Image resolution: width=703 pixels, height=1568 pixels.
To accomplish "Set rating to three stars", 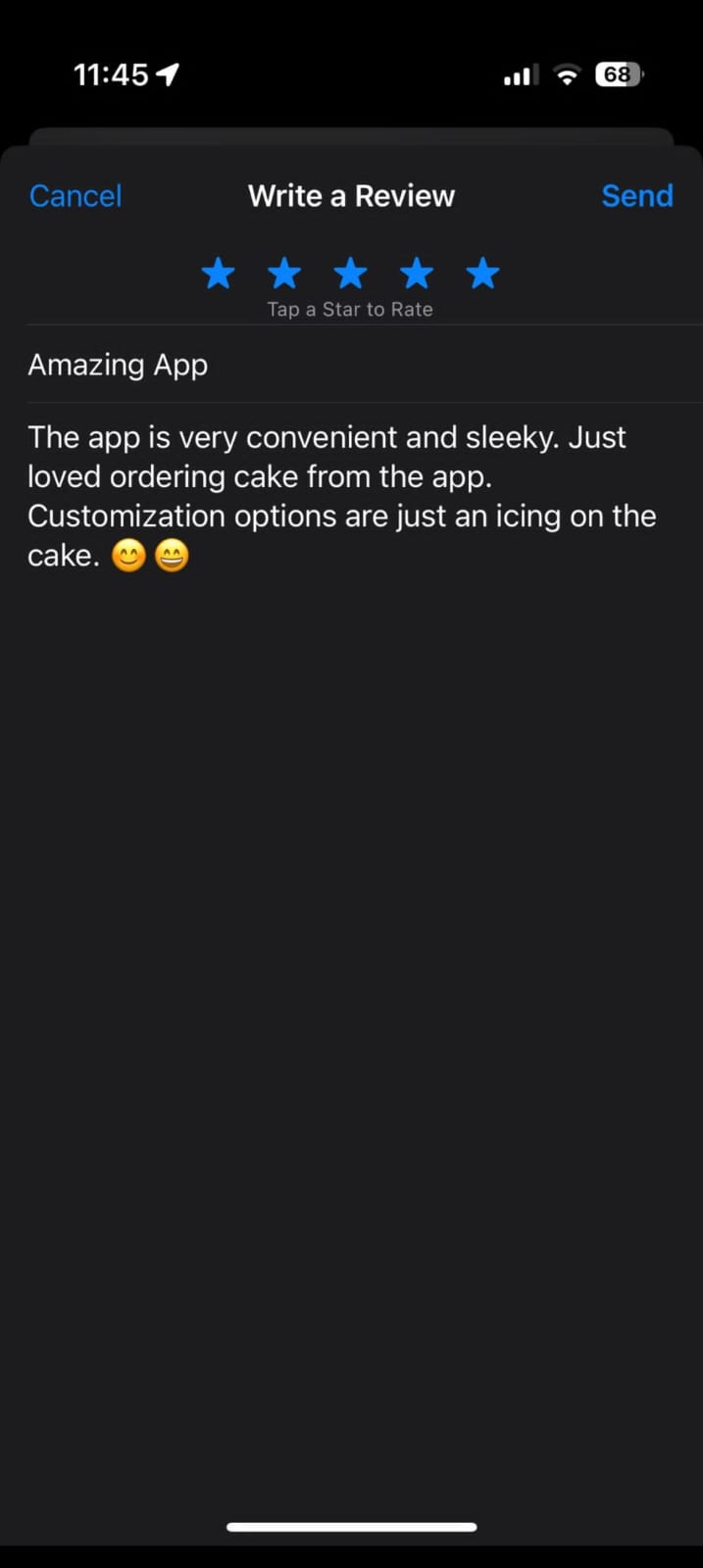I will [350, 273].
